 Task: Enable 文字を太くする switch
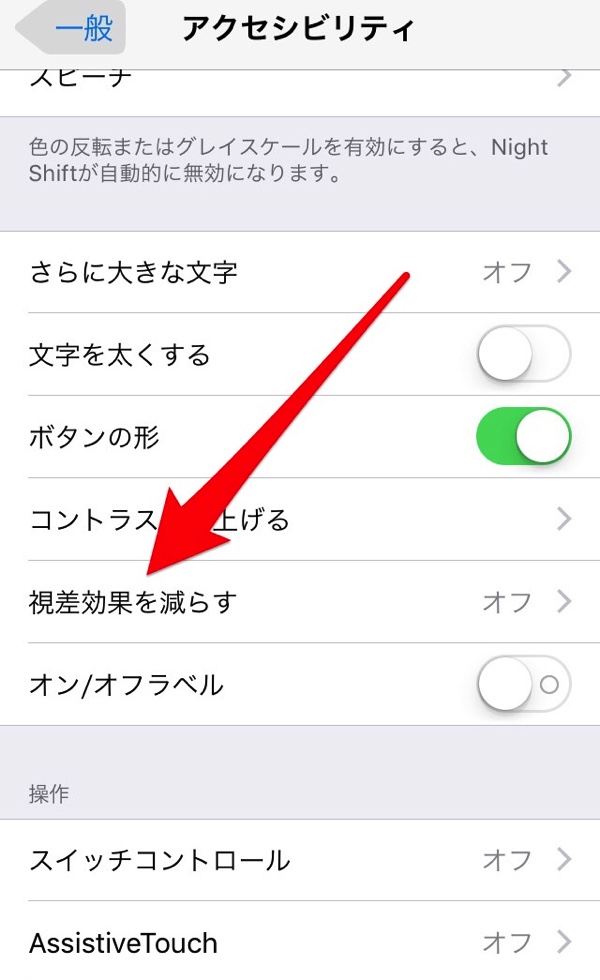(523, 355)
